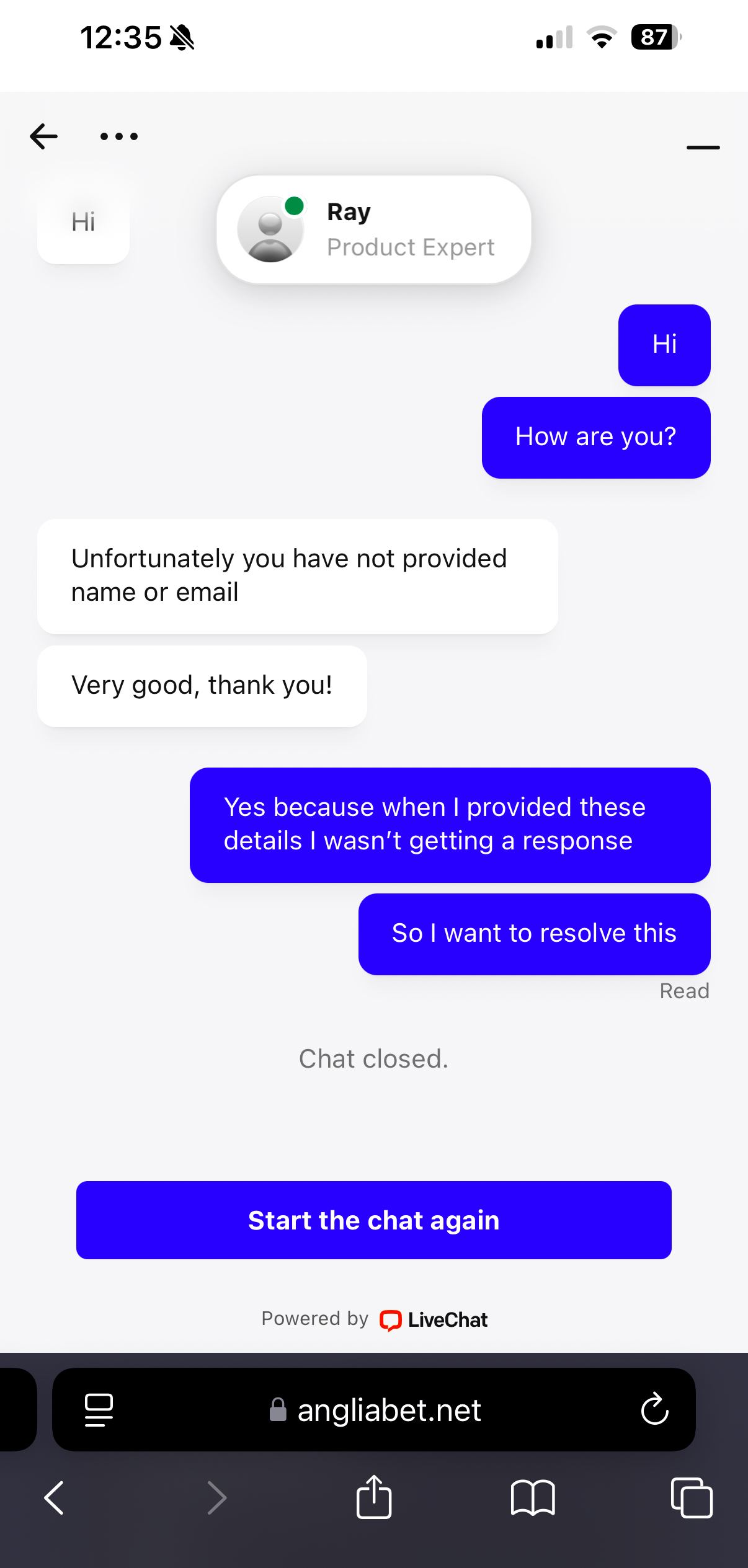
Task: Go back using the chat's left arrow
Action: point(43,136)
